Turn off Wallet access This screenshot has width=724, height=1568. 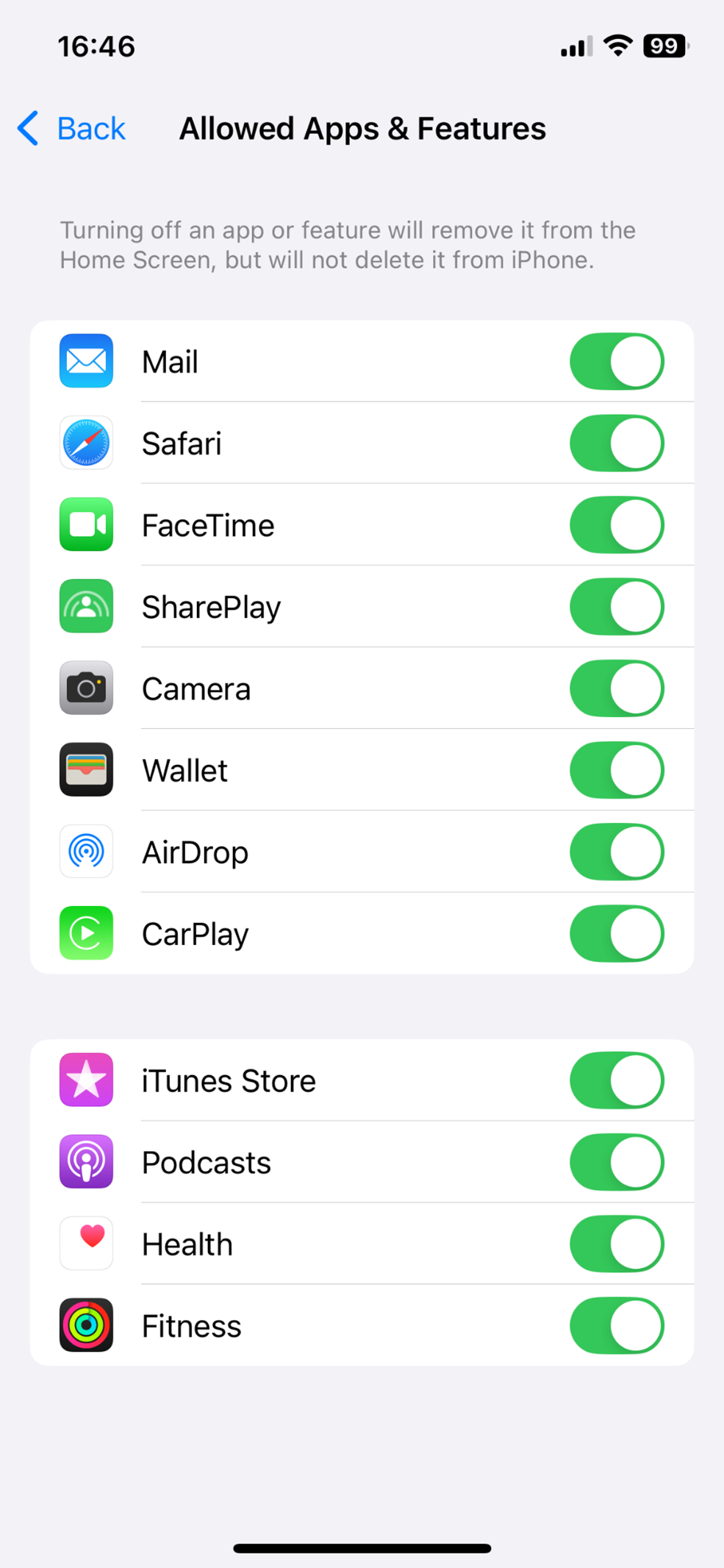click(616, 770)
